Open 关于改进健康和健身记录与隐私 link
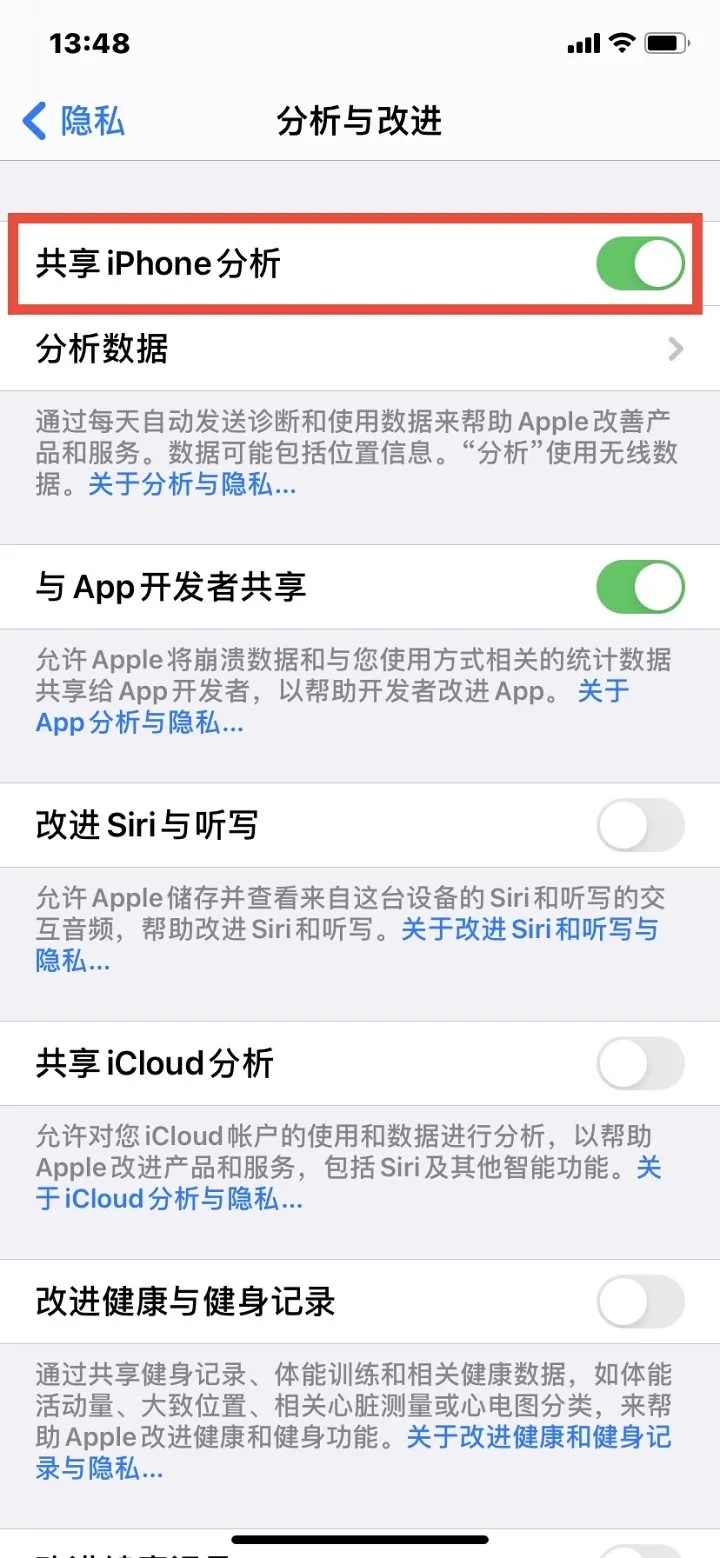Image resolution: width=720 pixels, height=1558 pixels. pos(538,1438)
